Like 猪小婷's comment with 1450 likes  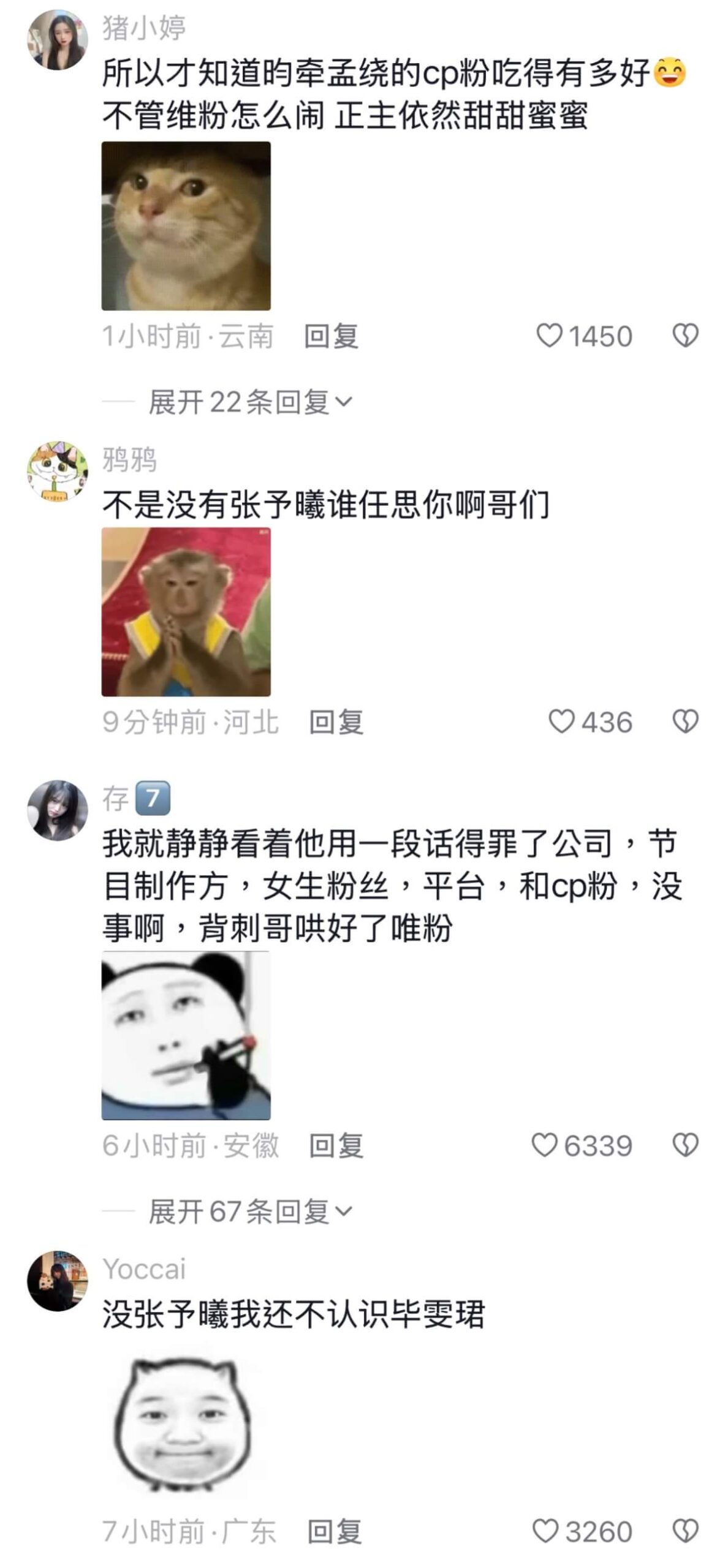coord(549,336)
